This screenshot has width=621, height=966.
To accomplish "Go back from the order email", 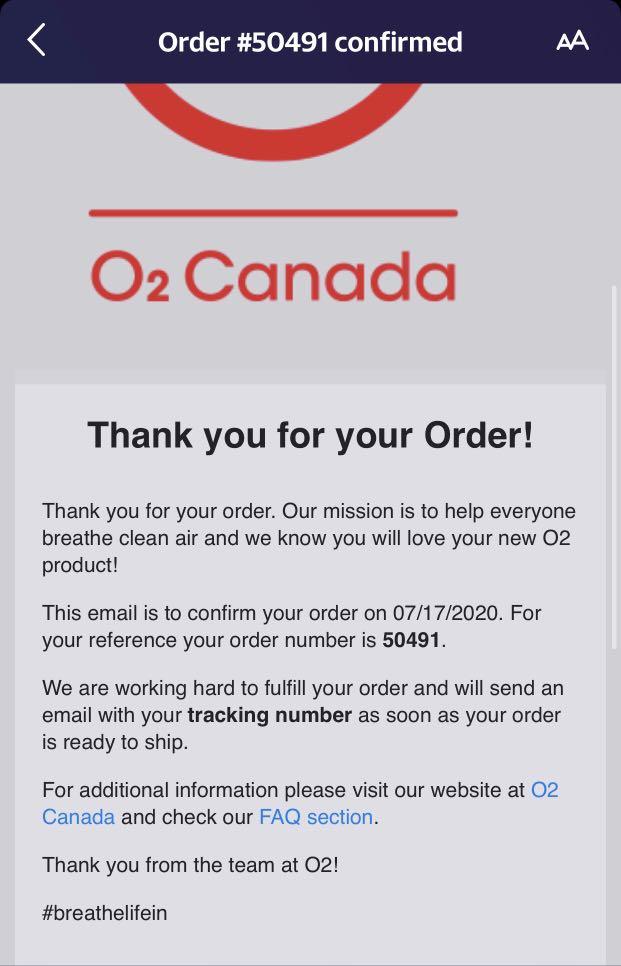I will [37, 41].
